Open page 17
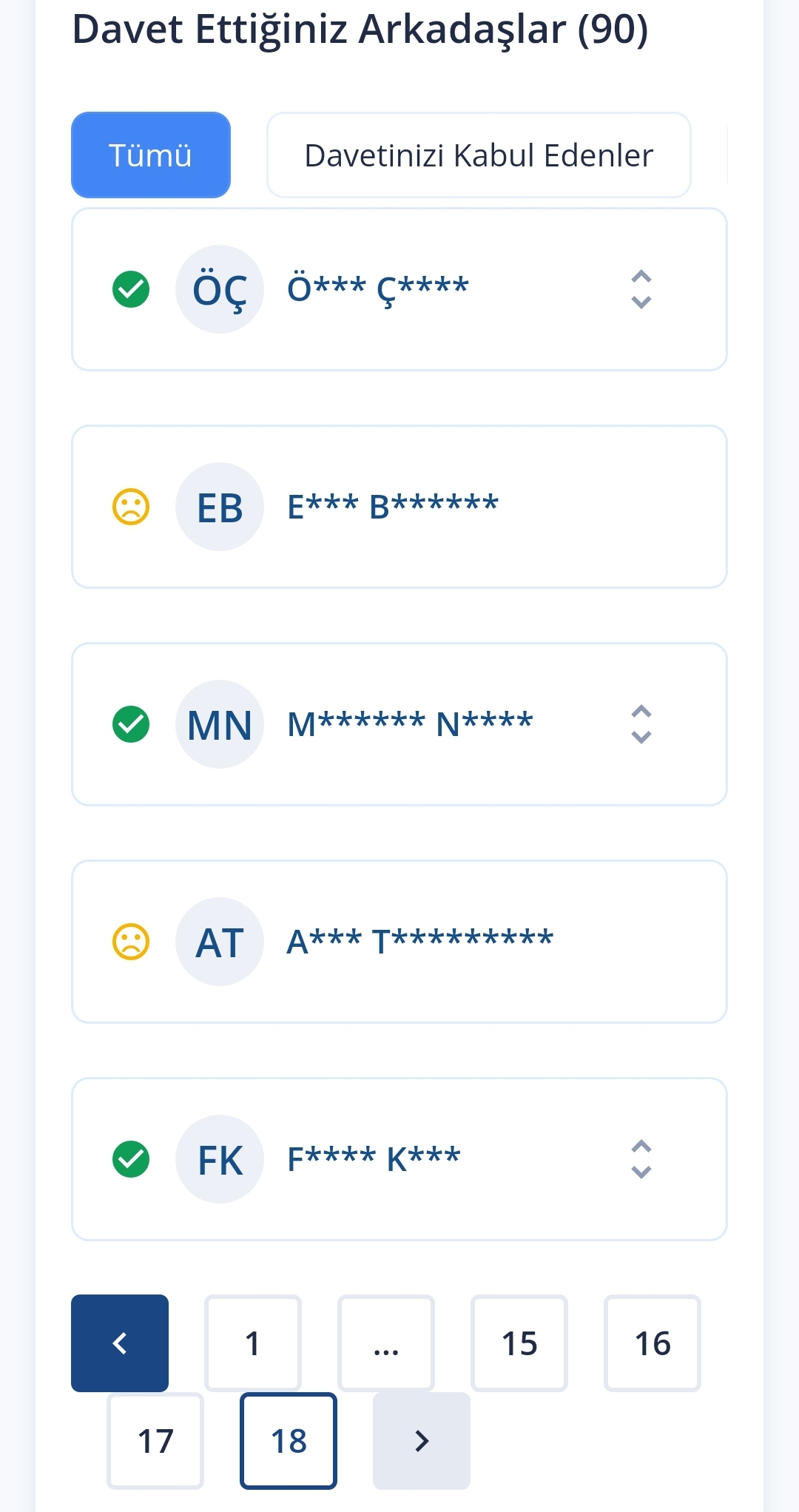Screen dimensions: 799x1512 (155, 1441)
